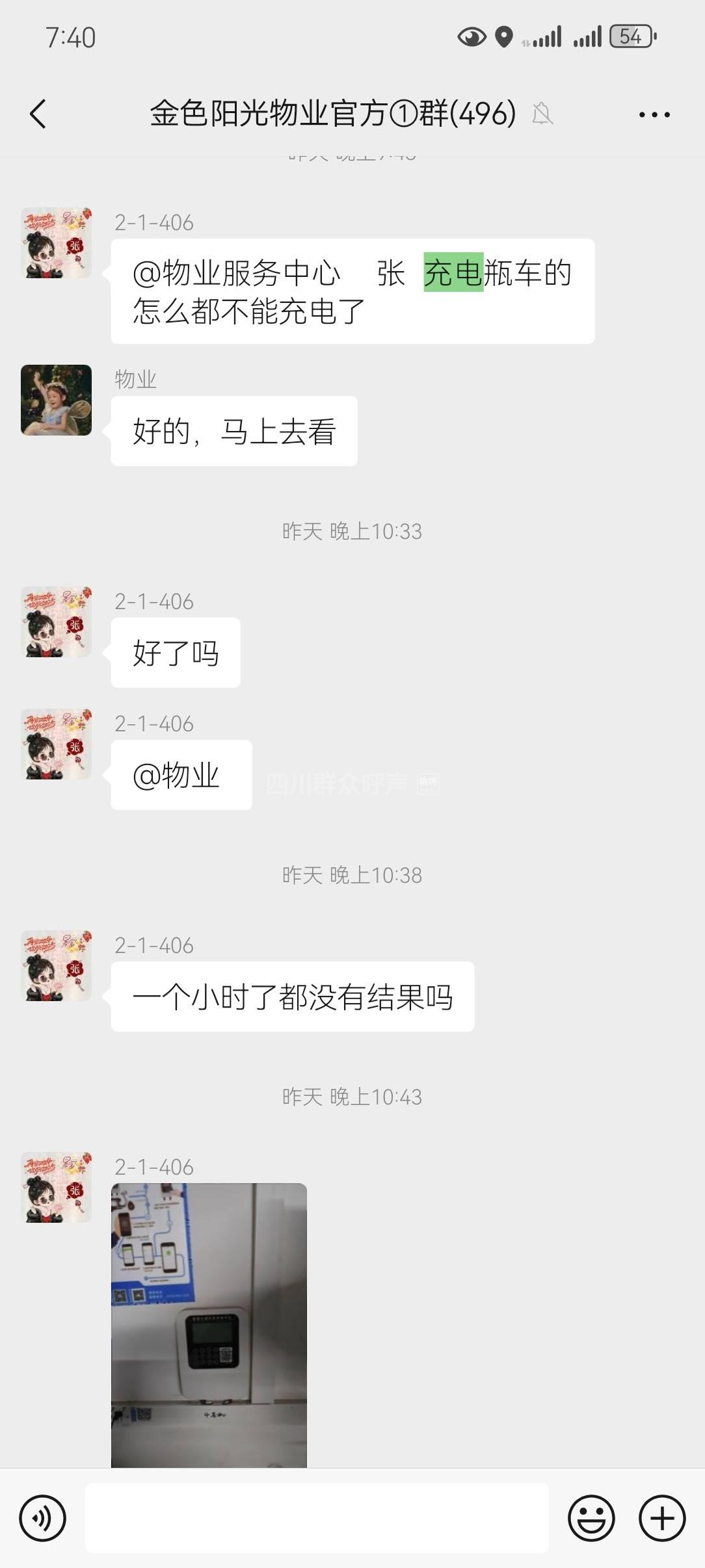Open the three-dot chat info menu
705x1568 pixels.
pos(654,115)
